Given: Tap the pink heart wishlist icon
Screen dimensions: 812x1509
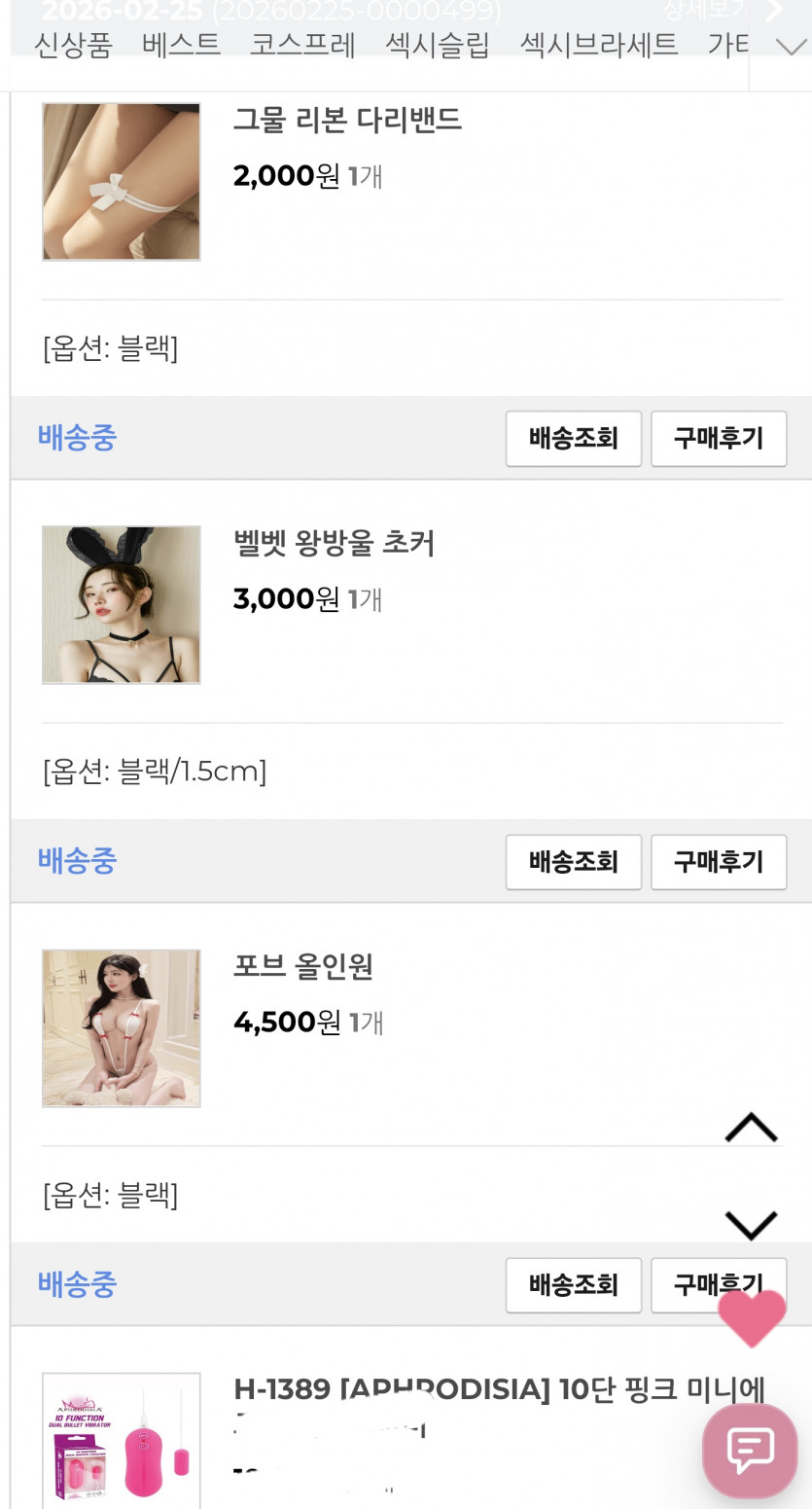Looking at the screenshot, I should [752, 1318].
